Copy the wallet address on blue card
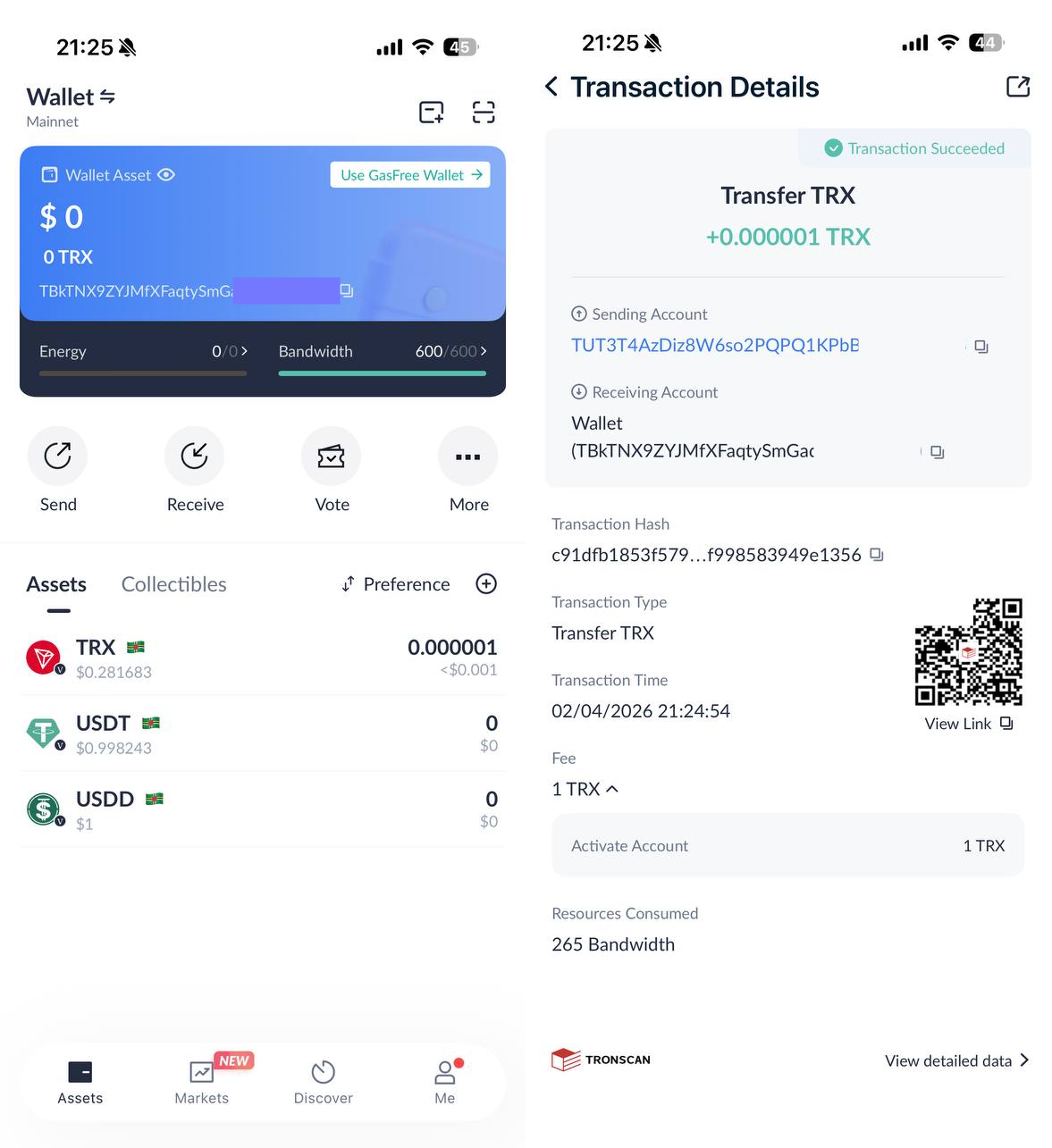 click(x=347, y=290)
